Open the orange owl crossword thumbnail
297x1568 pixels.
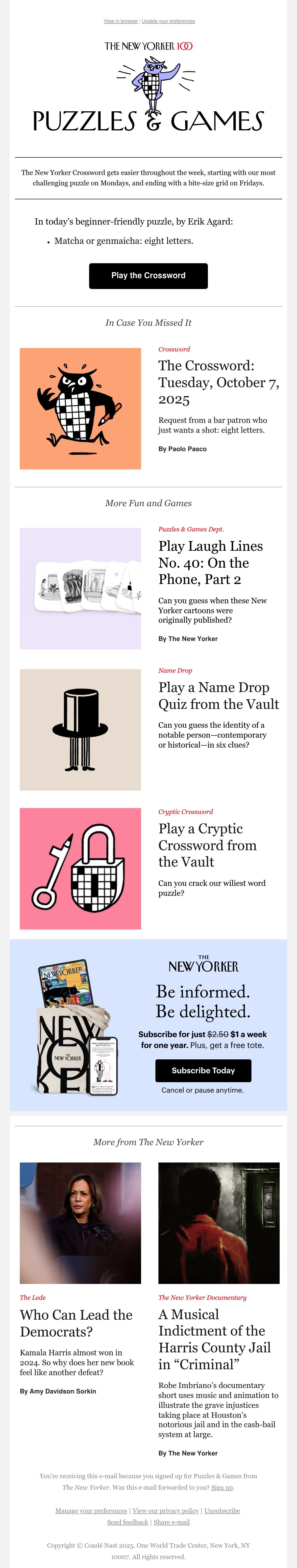click(80, 408)
